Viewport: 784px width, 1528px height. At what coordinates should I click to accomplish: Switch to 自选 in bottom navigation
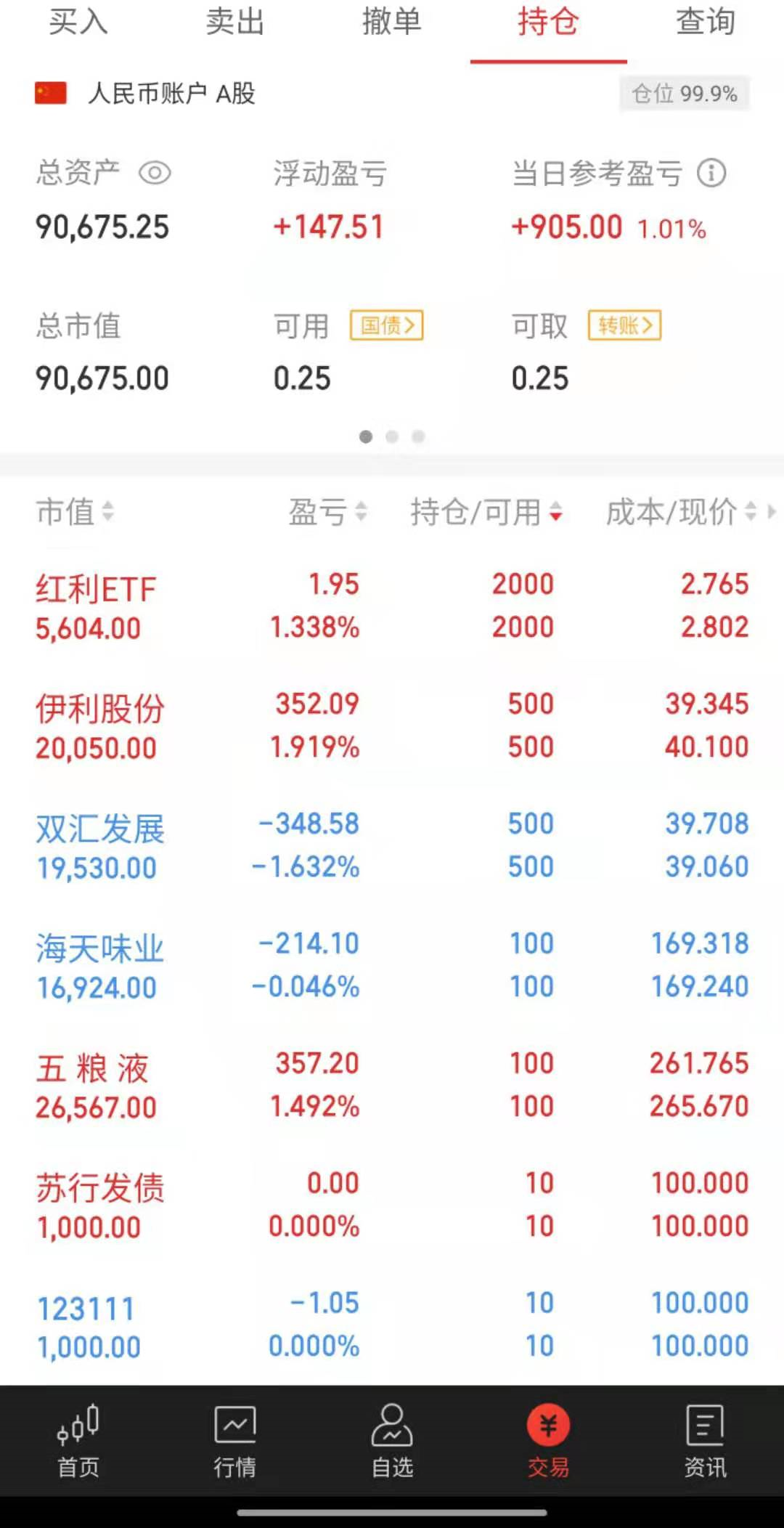[392, 1442]
